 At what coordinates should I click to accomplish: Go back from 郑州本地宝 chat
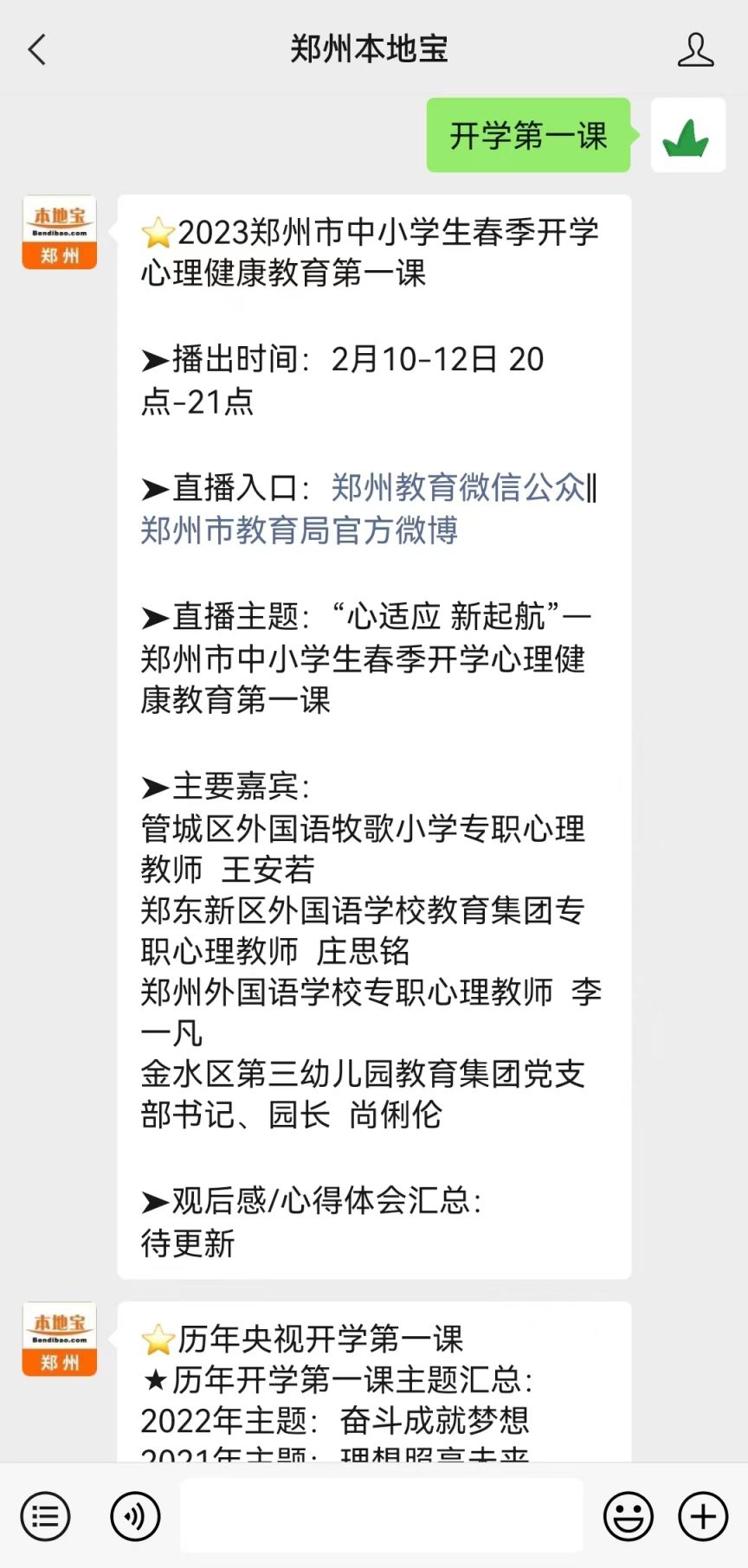pos(37,49)
